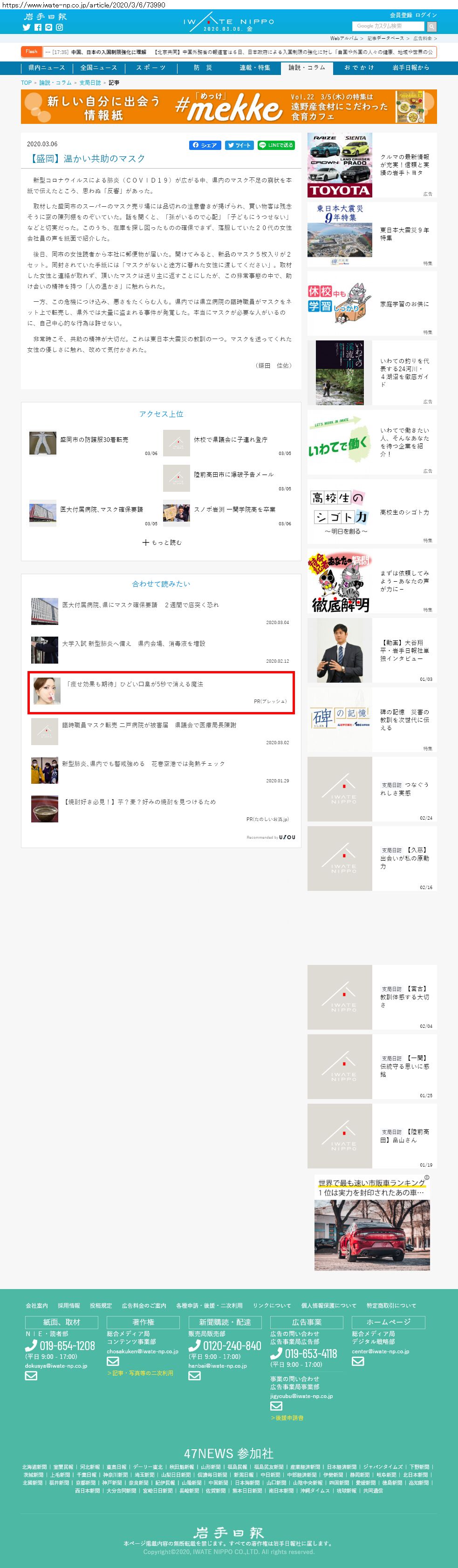Open the 採用情報 footer link

coord(69,1305)
